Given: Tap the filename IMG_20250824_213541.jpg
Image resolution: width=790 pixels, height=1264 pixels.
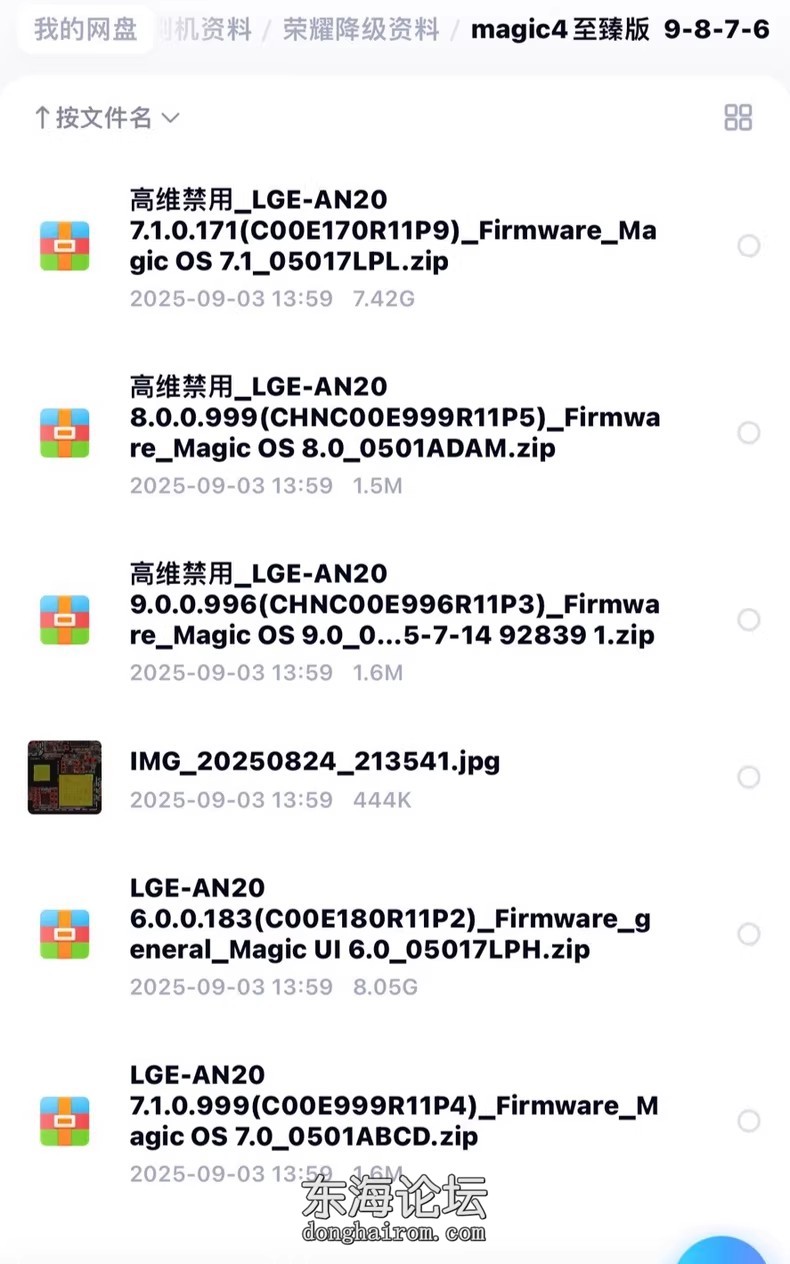Looking at the screenshot, I should click(315, 760).
